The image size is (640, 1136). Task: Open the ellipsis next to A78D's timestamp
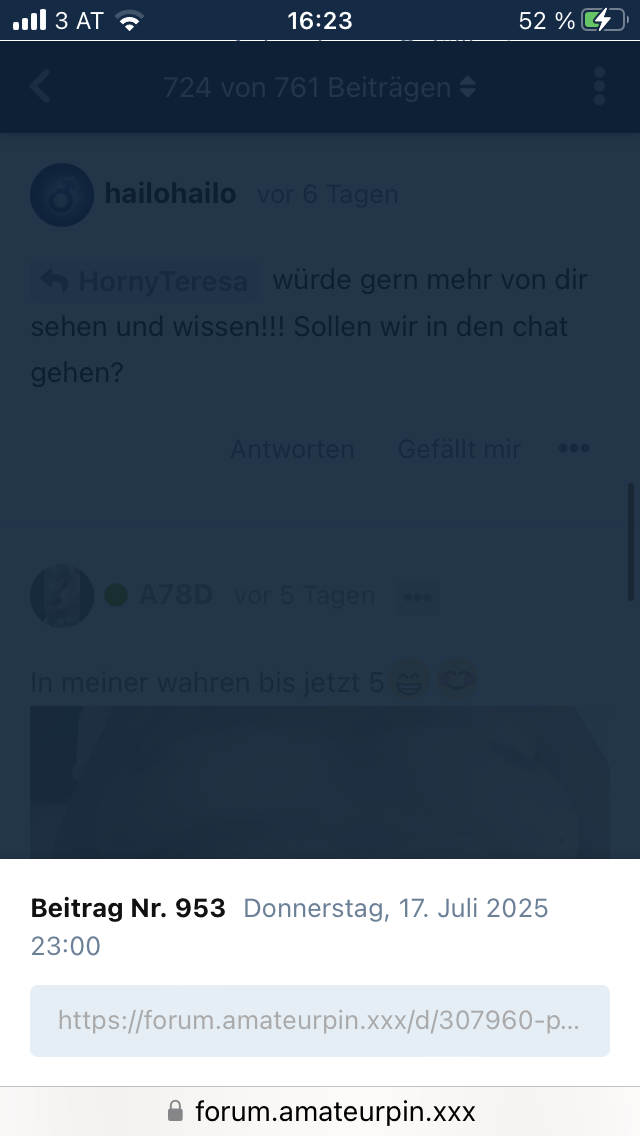417,596
